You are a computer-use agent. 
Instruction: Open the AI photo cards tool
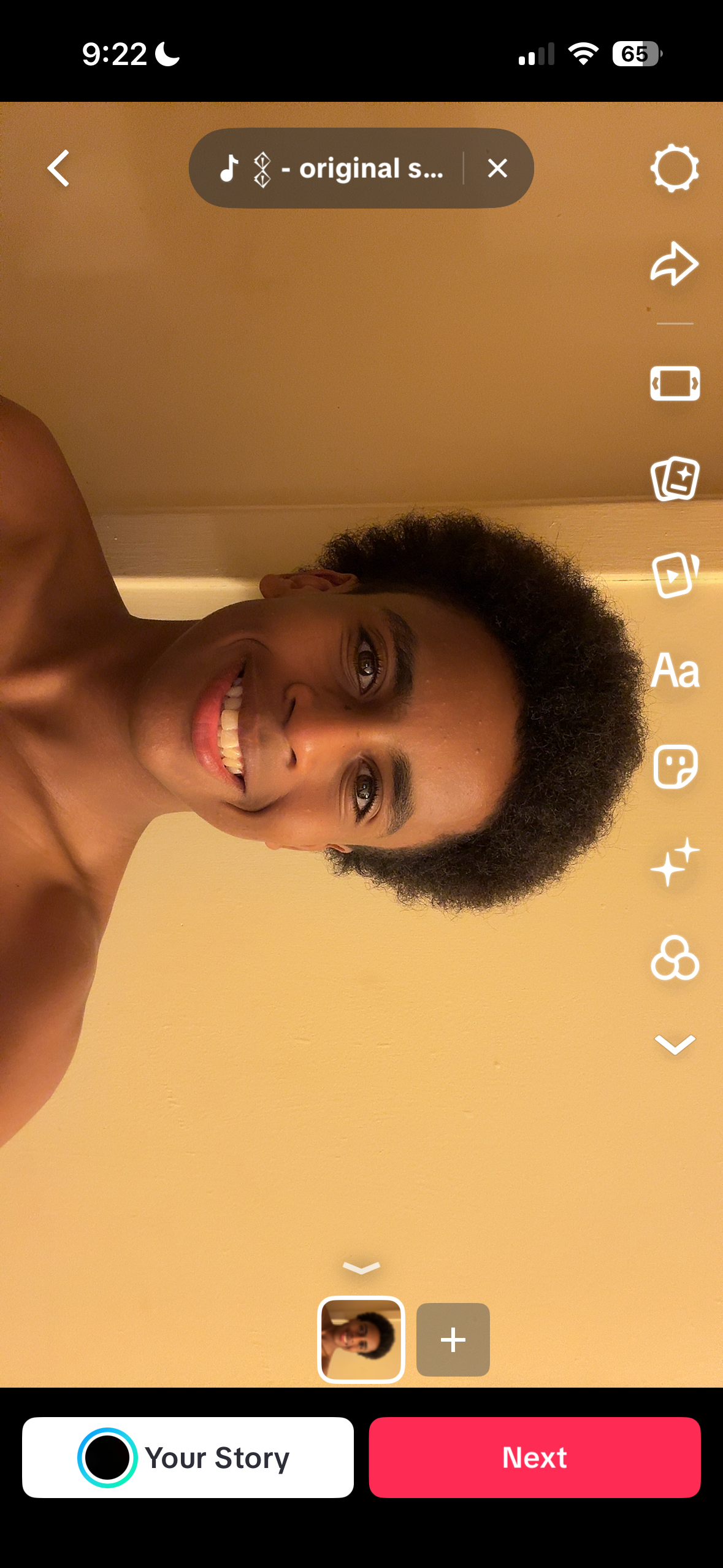coord(675,478)
